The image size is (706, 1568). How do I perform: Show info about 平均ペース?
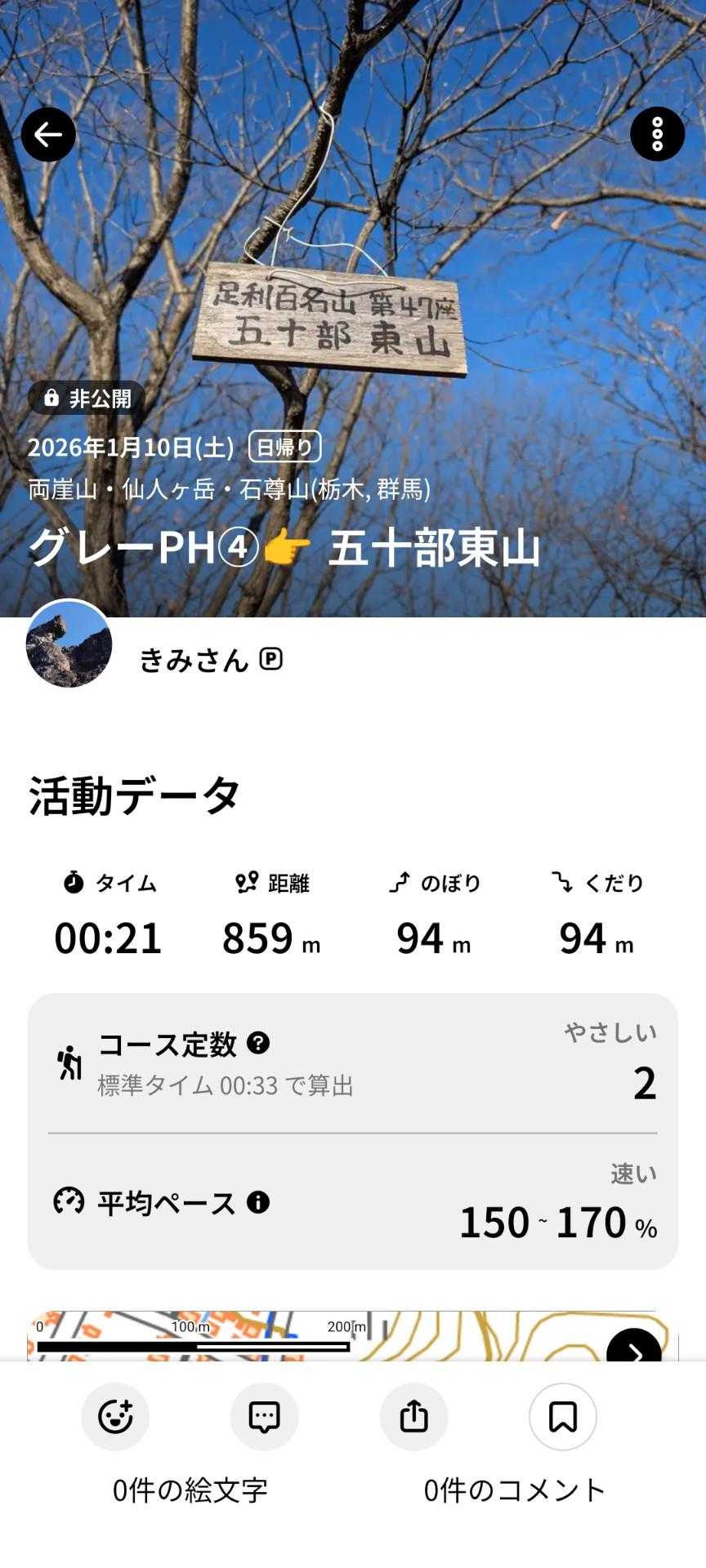[x=258, y=1202]
